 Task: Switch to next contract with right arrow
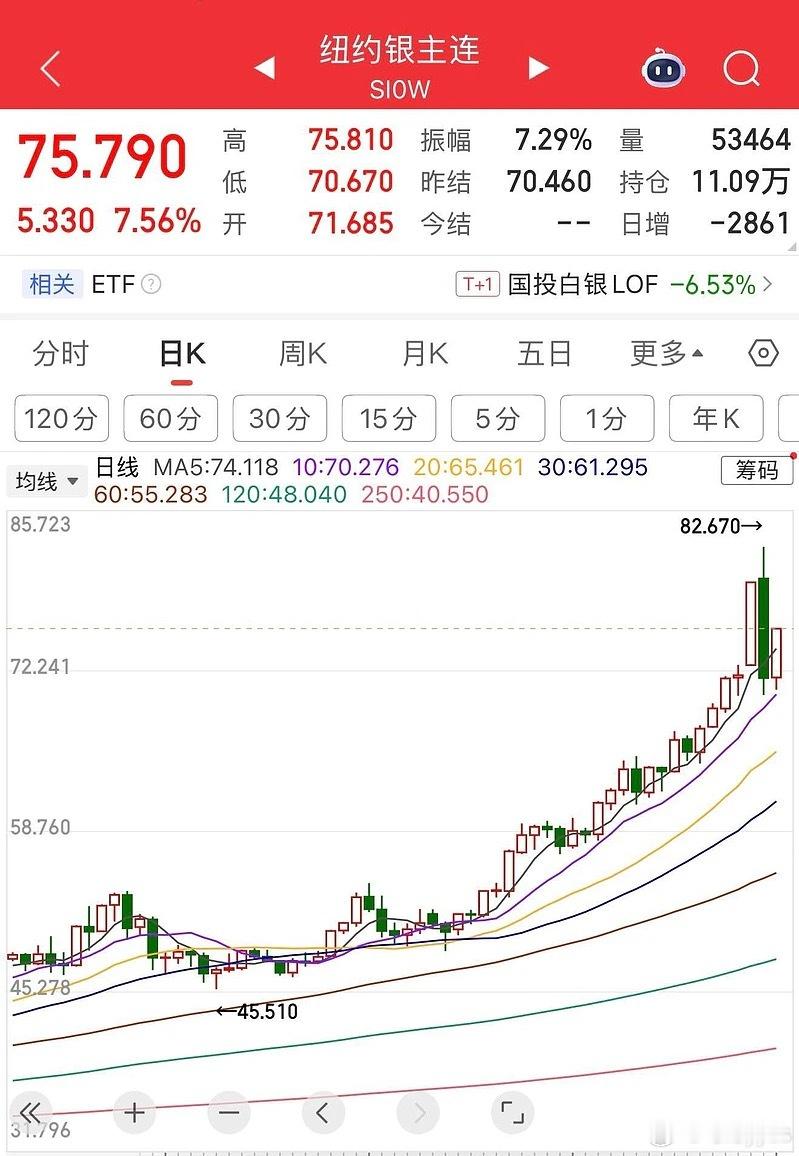pyautogui.click(x=538, y=68)
